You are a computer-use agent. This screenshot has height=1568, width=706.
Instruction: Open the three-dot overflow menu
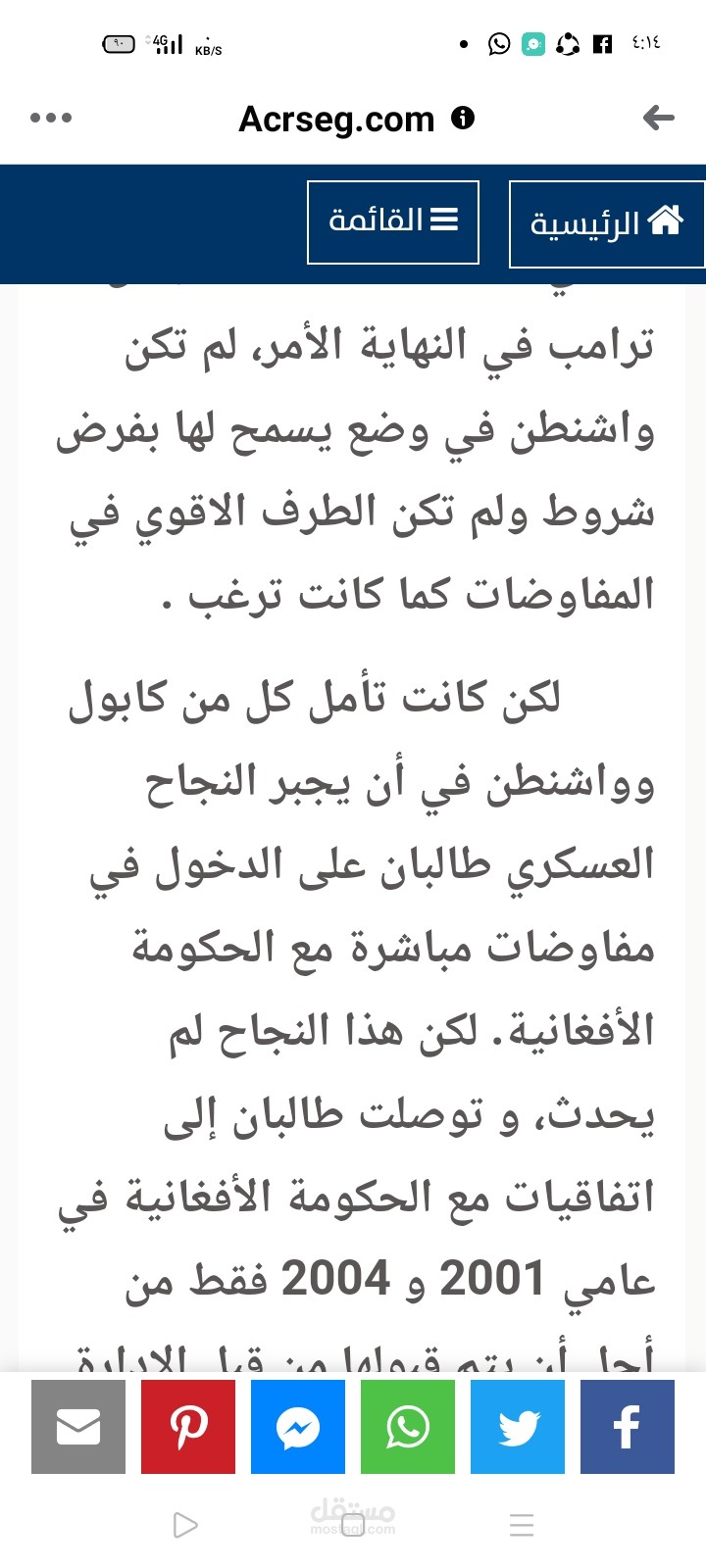[51, 119]
